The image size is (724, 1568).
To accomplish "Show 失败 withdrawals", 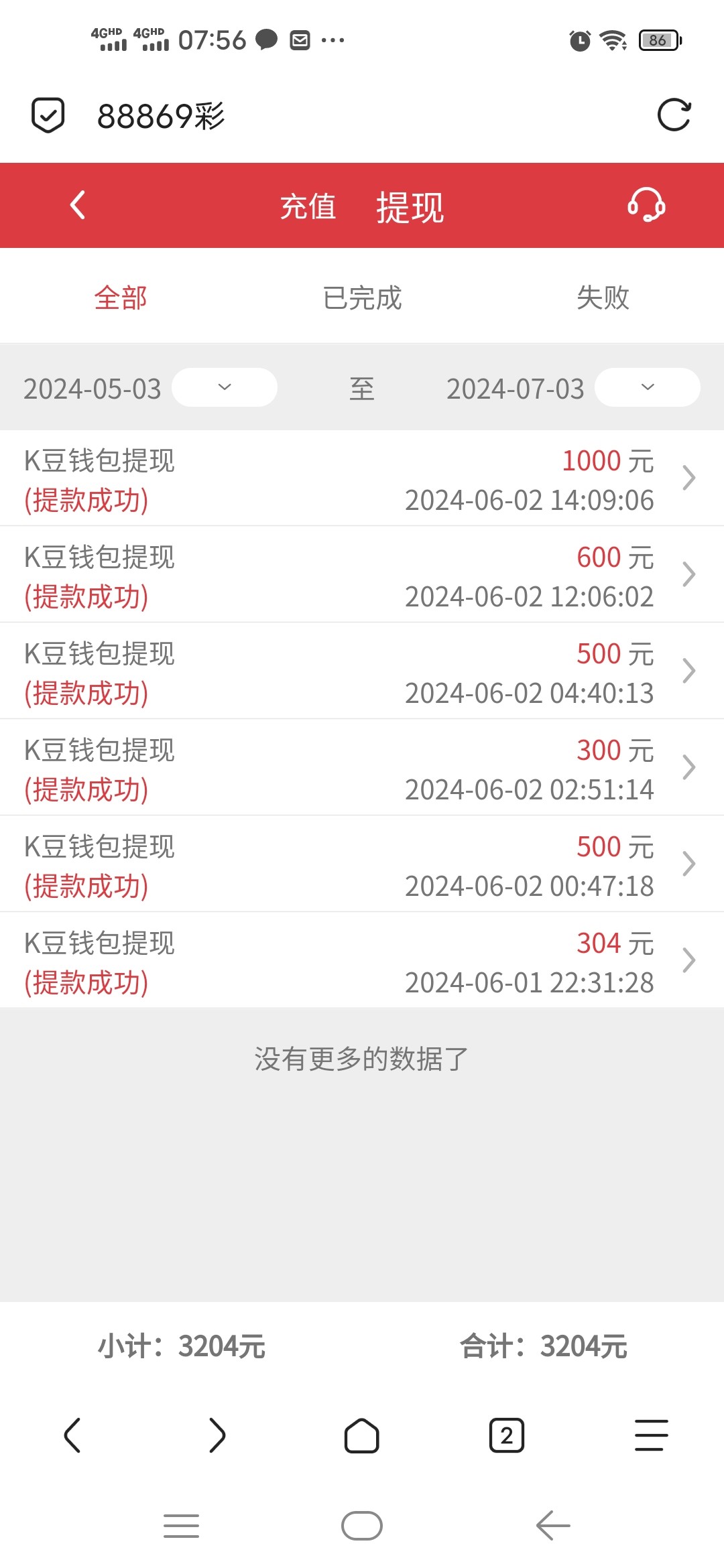I will pos(603,298).
